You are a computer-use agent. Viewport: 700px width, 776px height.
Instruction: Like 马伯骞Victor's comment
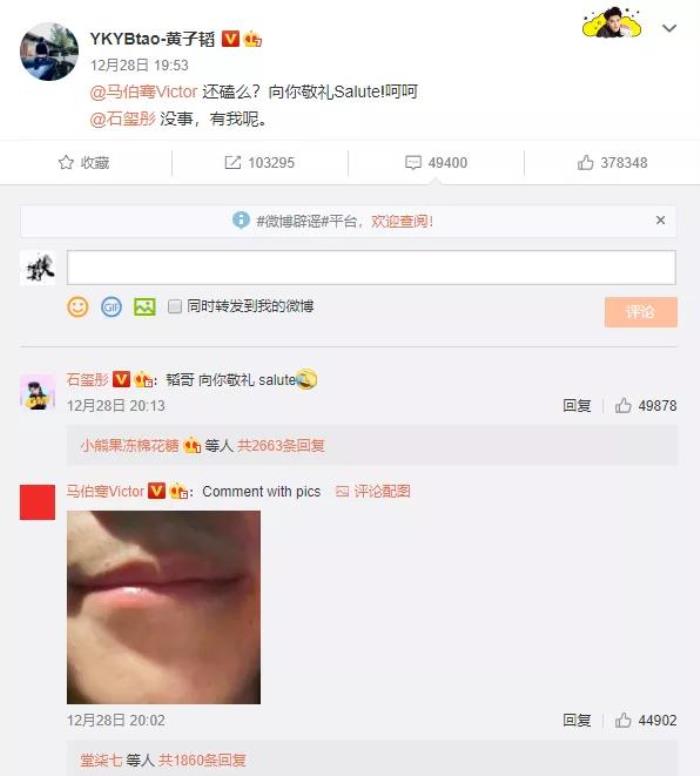tap(645, 720)
